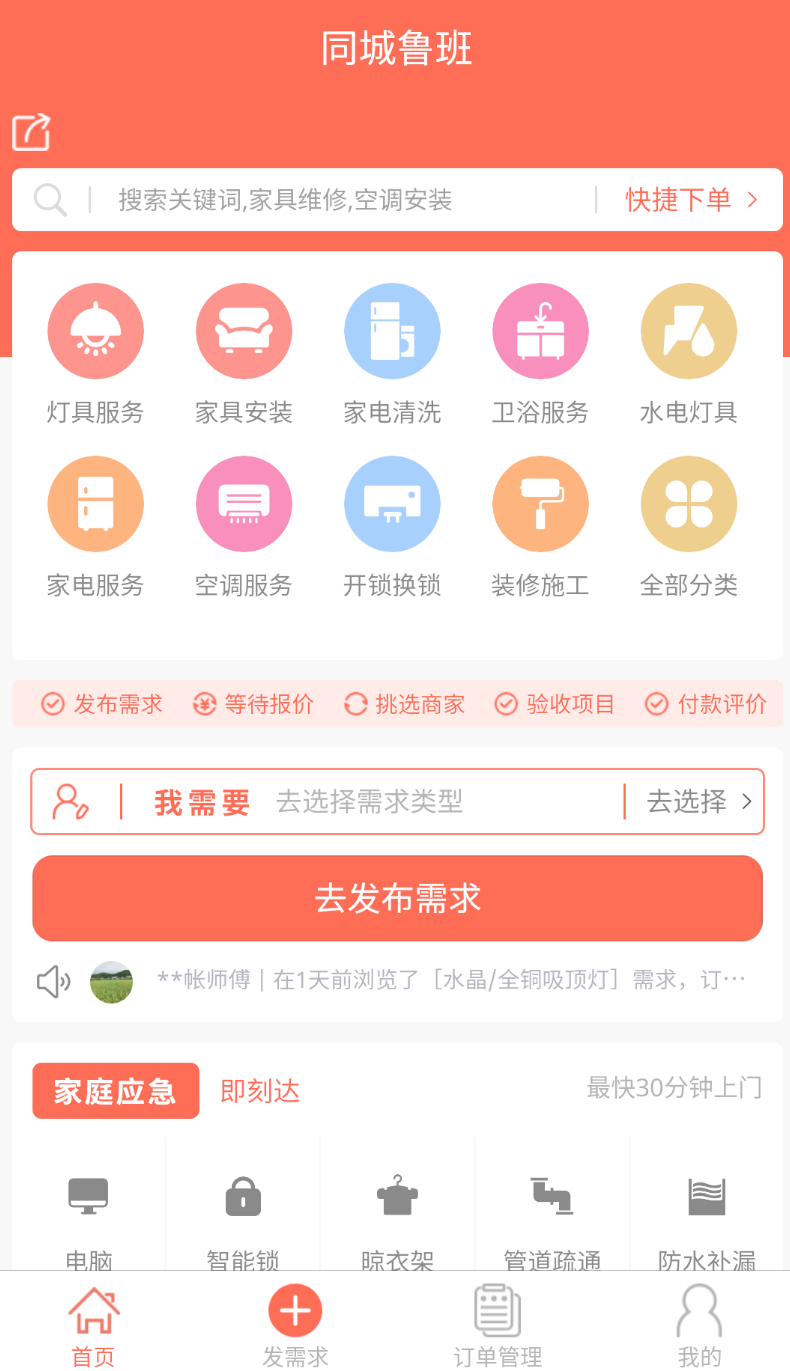Switch to the 订单管理 tab

click(498, 1326)
